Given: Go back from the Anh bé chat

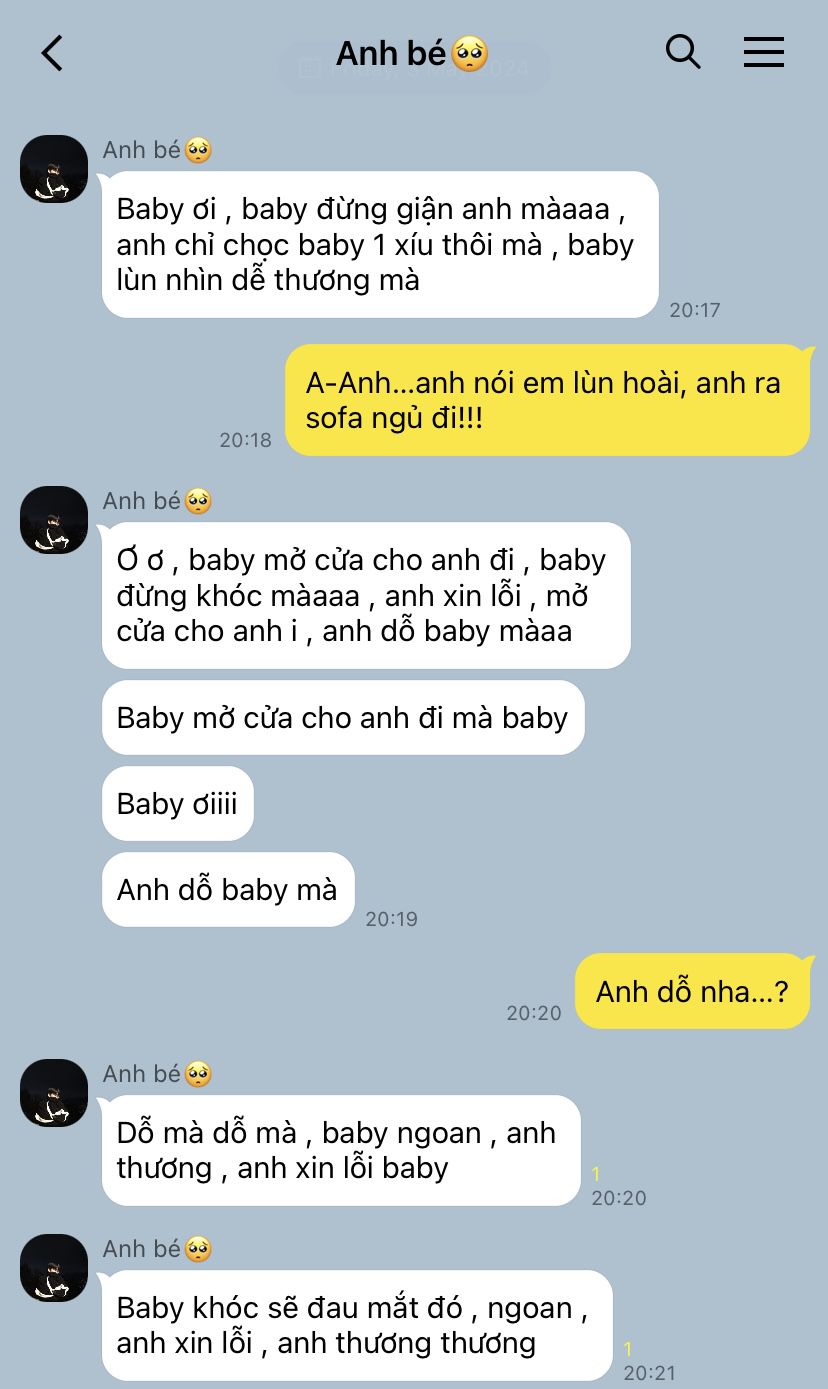Looking at the screenshot, I should click(x=52, y=53).
